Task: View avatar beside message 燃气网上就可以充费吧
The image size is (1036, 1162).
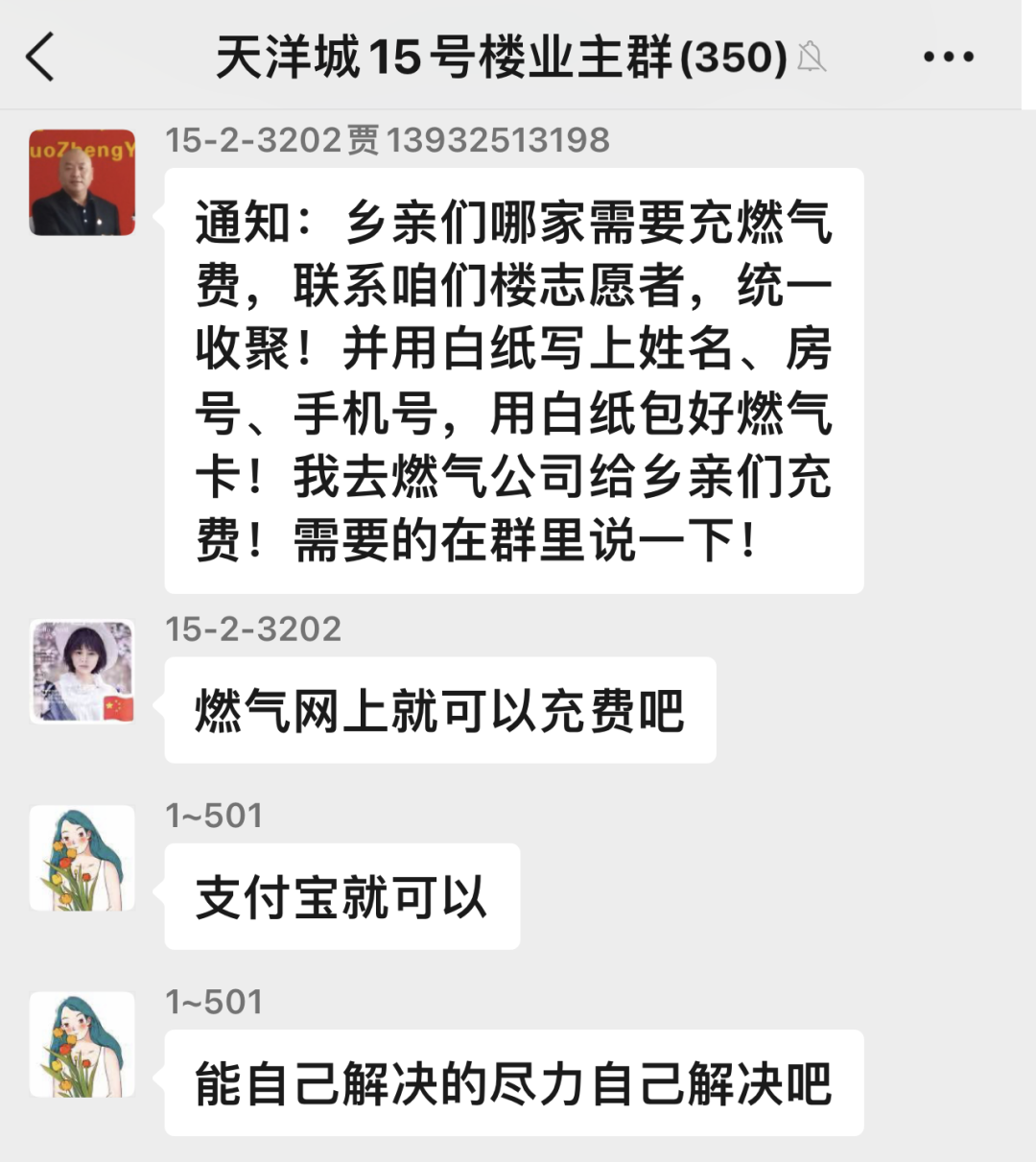Action: 82,672
